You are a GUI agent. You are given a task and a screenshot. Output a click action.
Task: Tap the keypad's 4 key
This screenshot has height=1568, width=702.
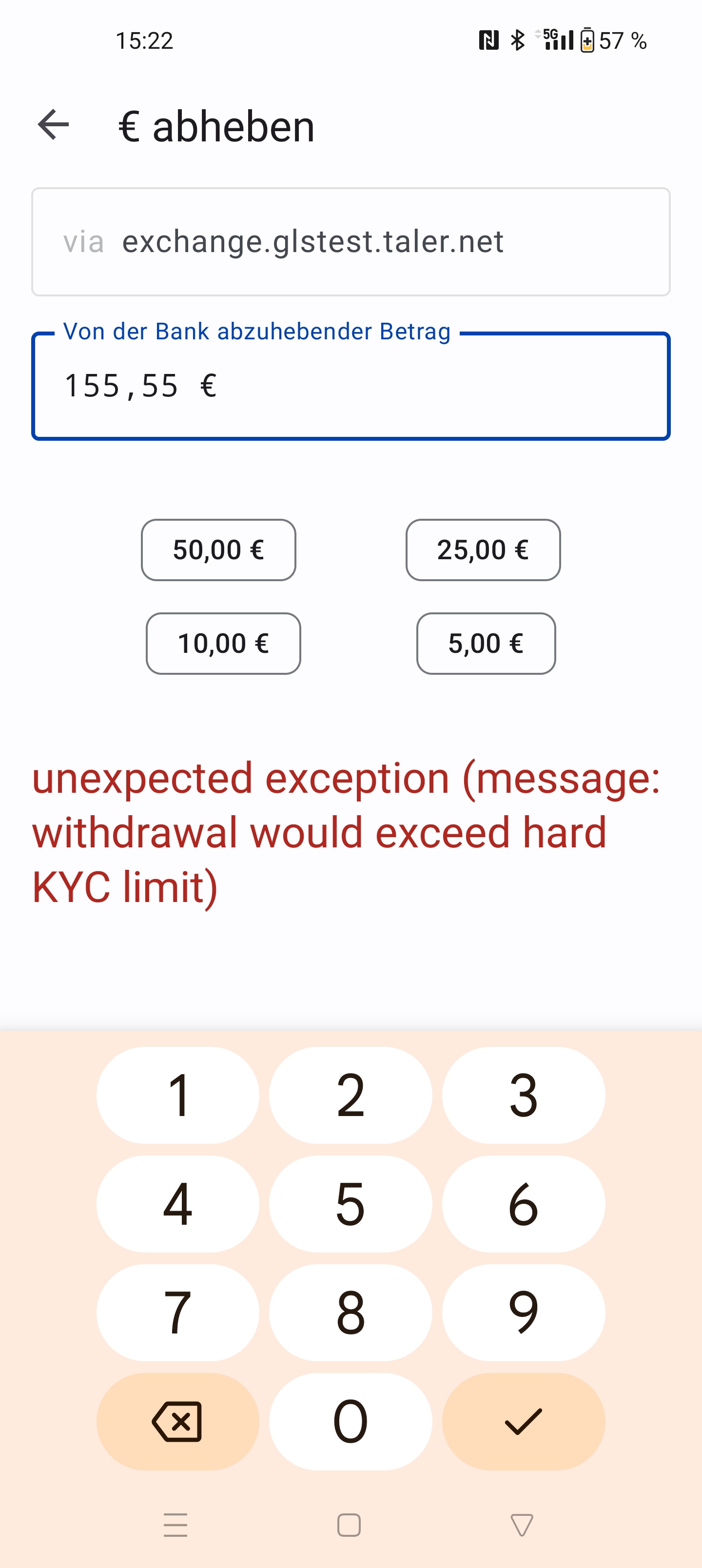tap(178, 1203)
